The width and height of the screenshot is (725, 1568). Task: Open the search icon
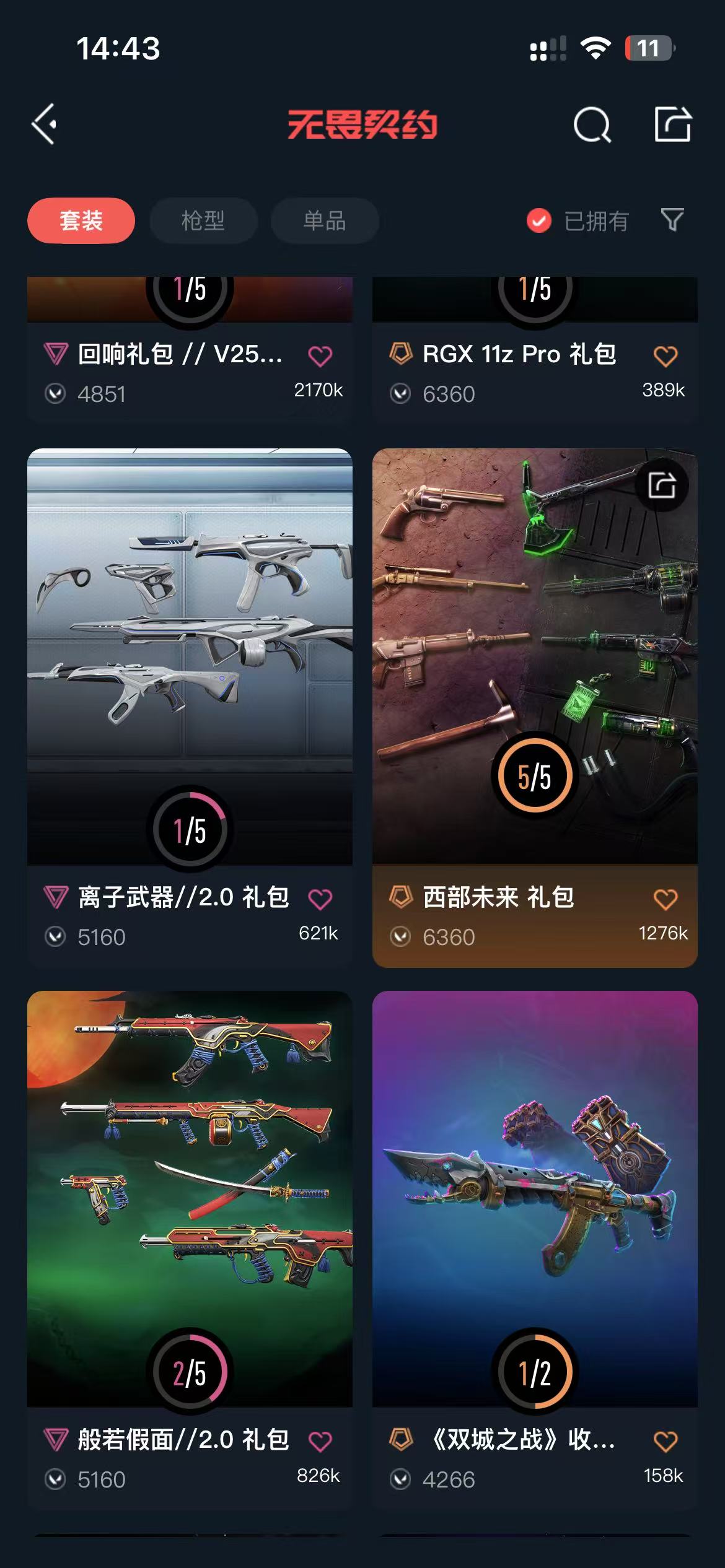(592, 125)
